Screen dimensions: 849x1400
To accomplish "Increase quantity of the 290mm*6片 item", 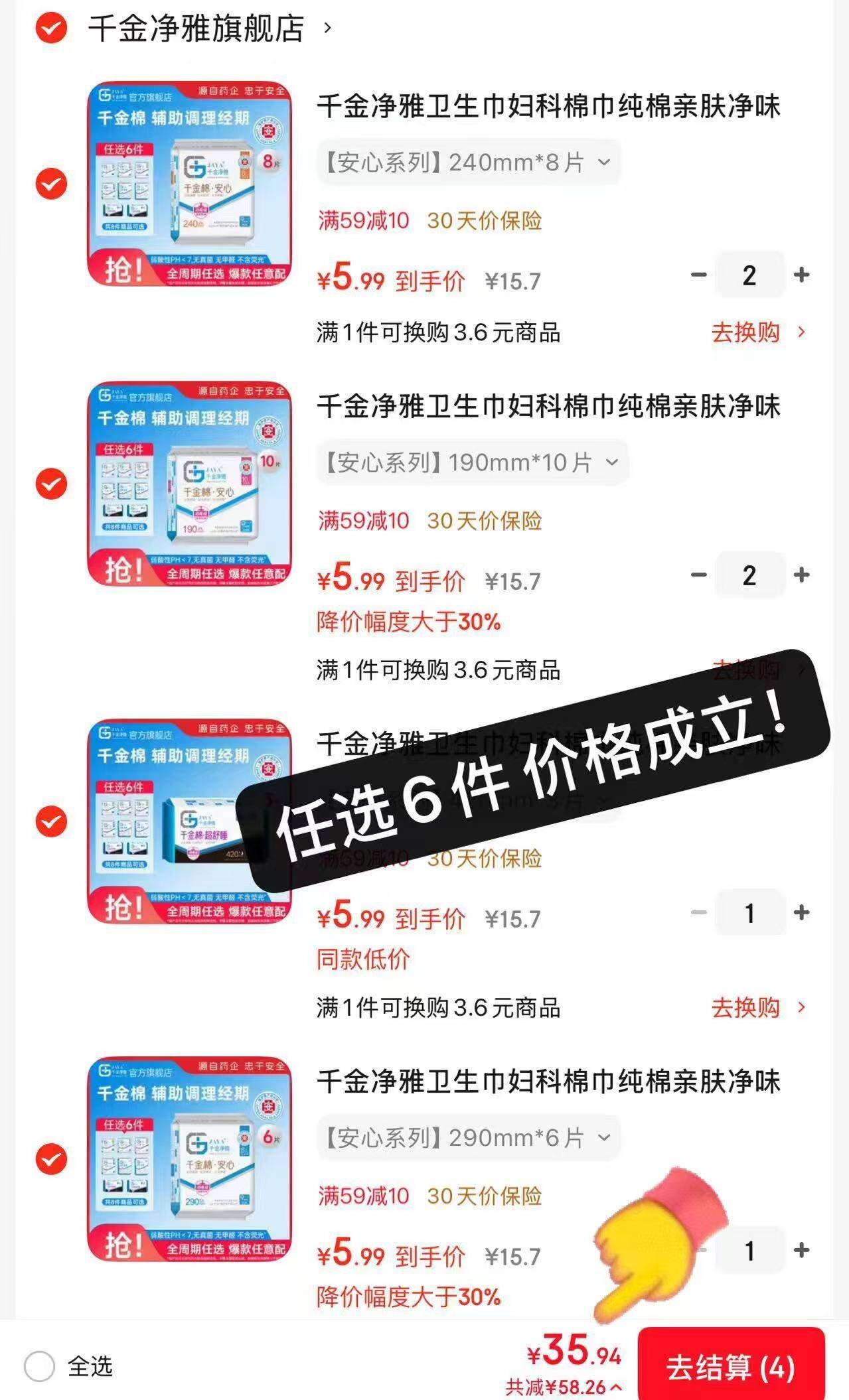I will coord(802,1250).
